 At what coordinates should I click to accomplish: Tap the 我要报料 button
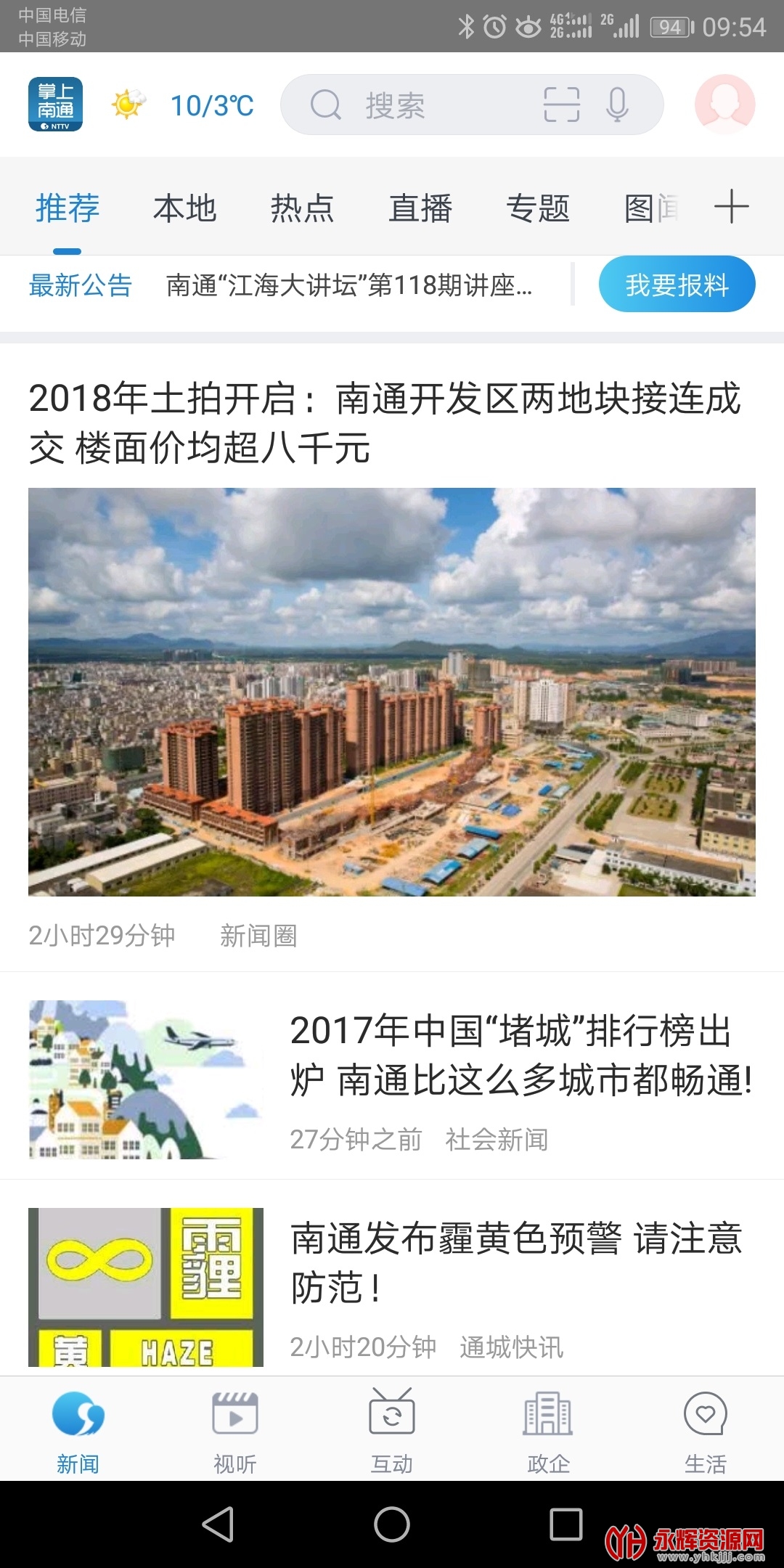(677, 284)
